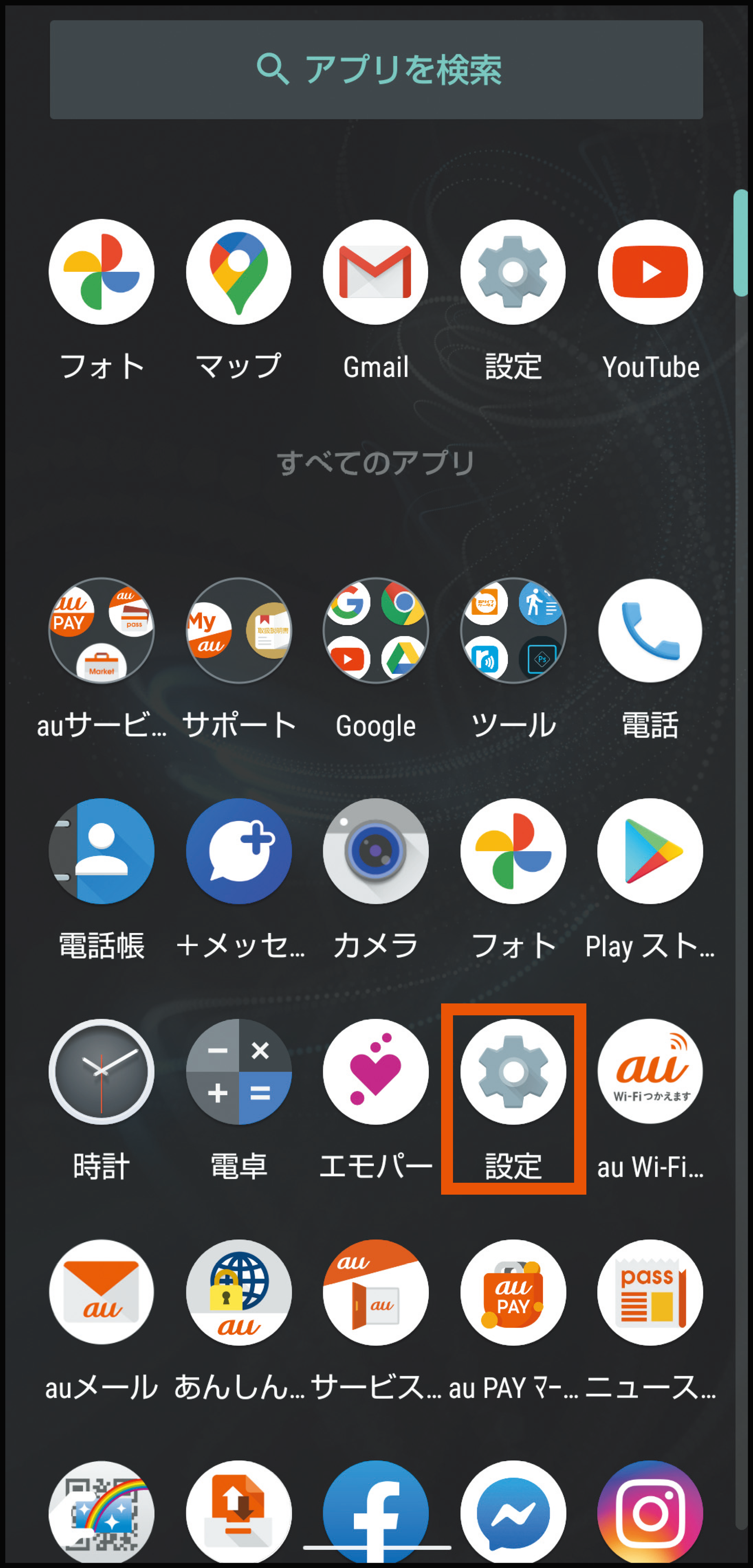Open the highlighted 設定 app

click(x=513, y=1071)
